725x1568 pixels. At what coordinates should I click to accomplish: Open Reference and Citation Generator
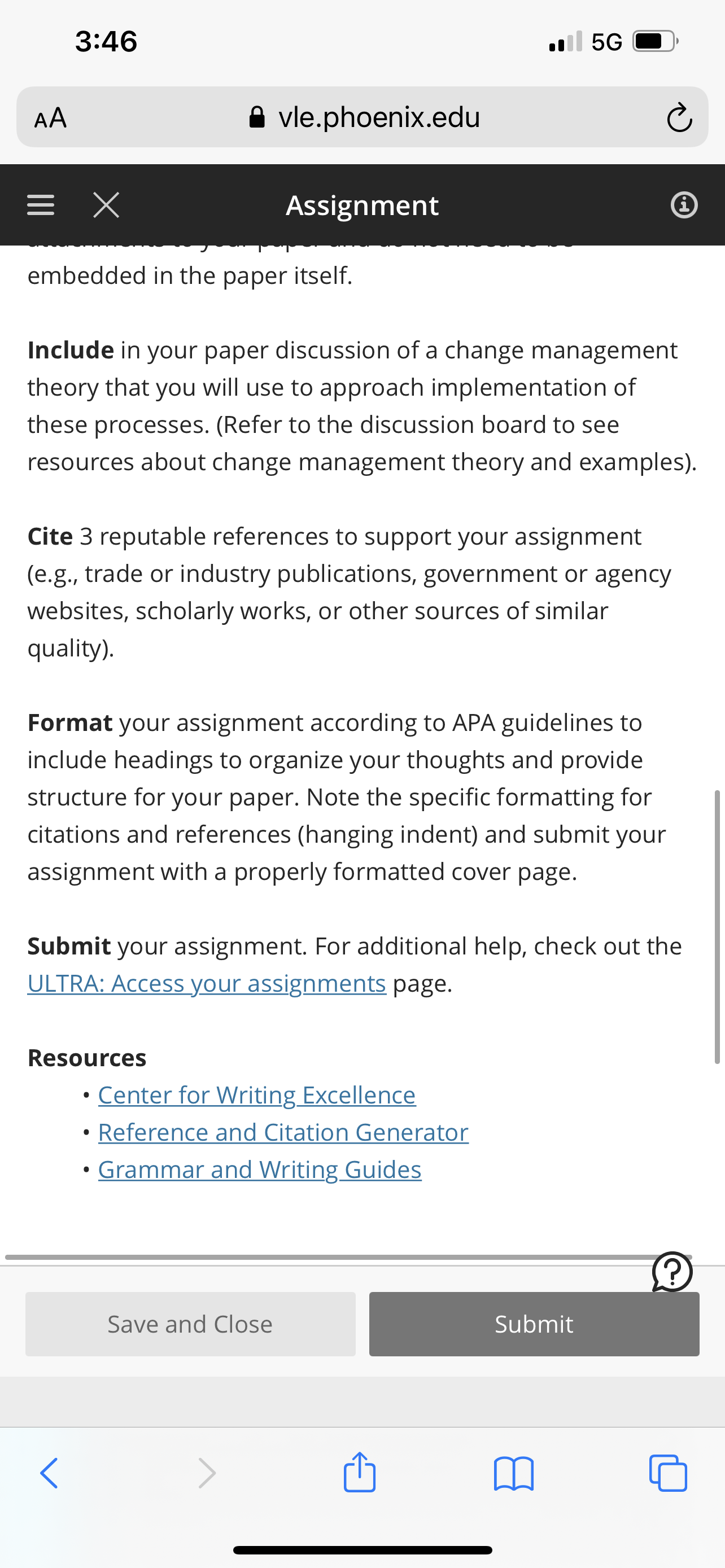point(283,1132)
